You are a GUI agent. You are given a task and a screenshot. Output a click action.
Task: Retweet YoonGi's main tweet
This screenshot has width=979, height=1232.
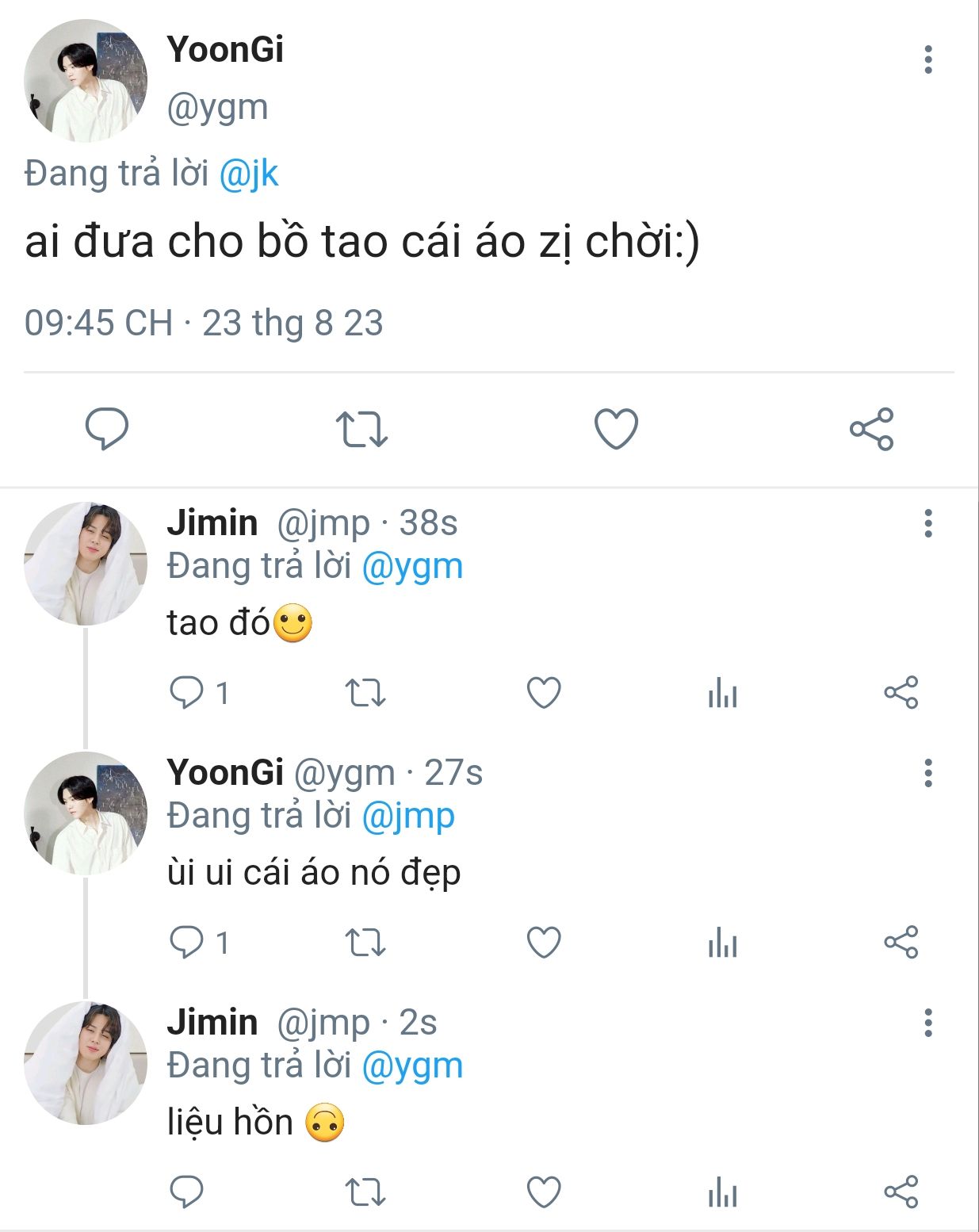pyautogui.click(x=361, y=429)
